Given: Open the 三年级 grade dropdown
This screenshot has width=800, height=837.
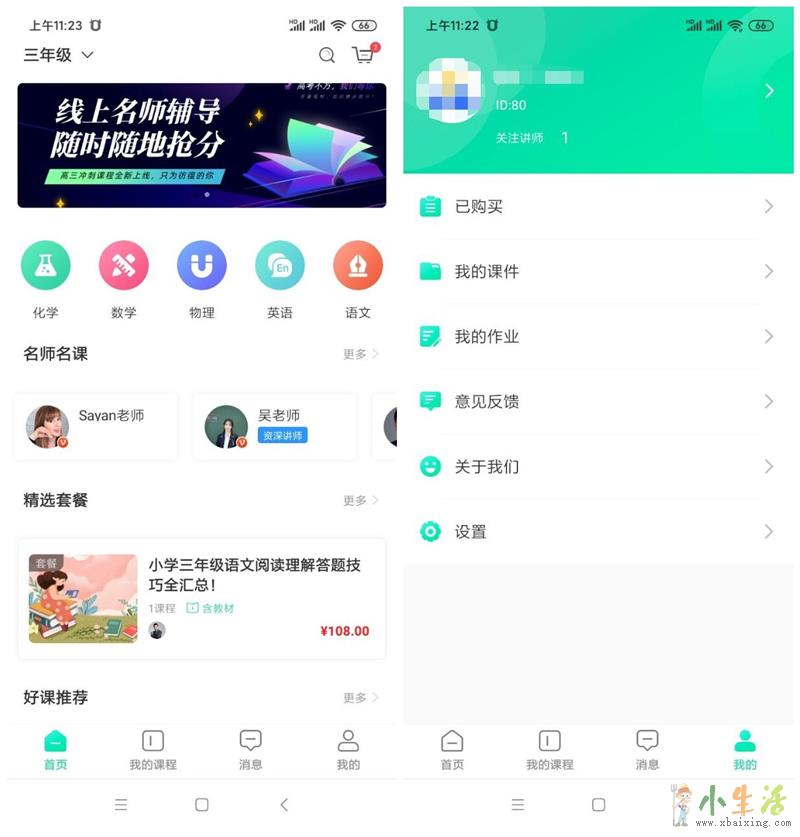Looking at the screenshot, I should point(58,56).
